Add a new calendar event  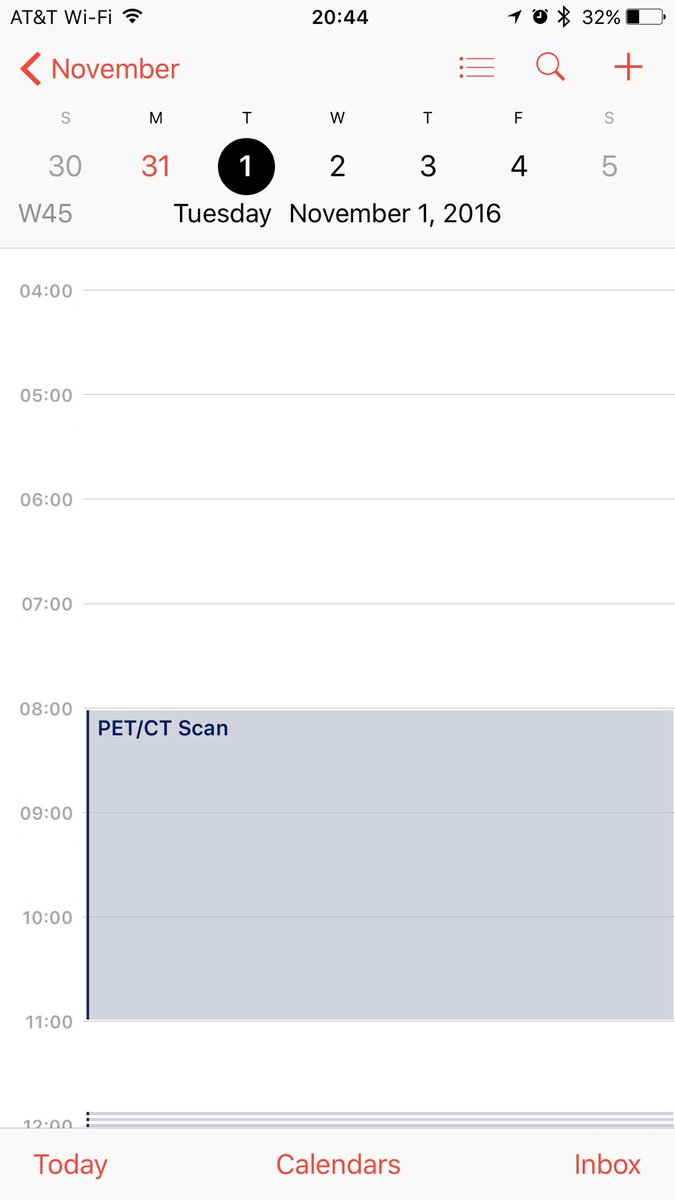(628, 68)
